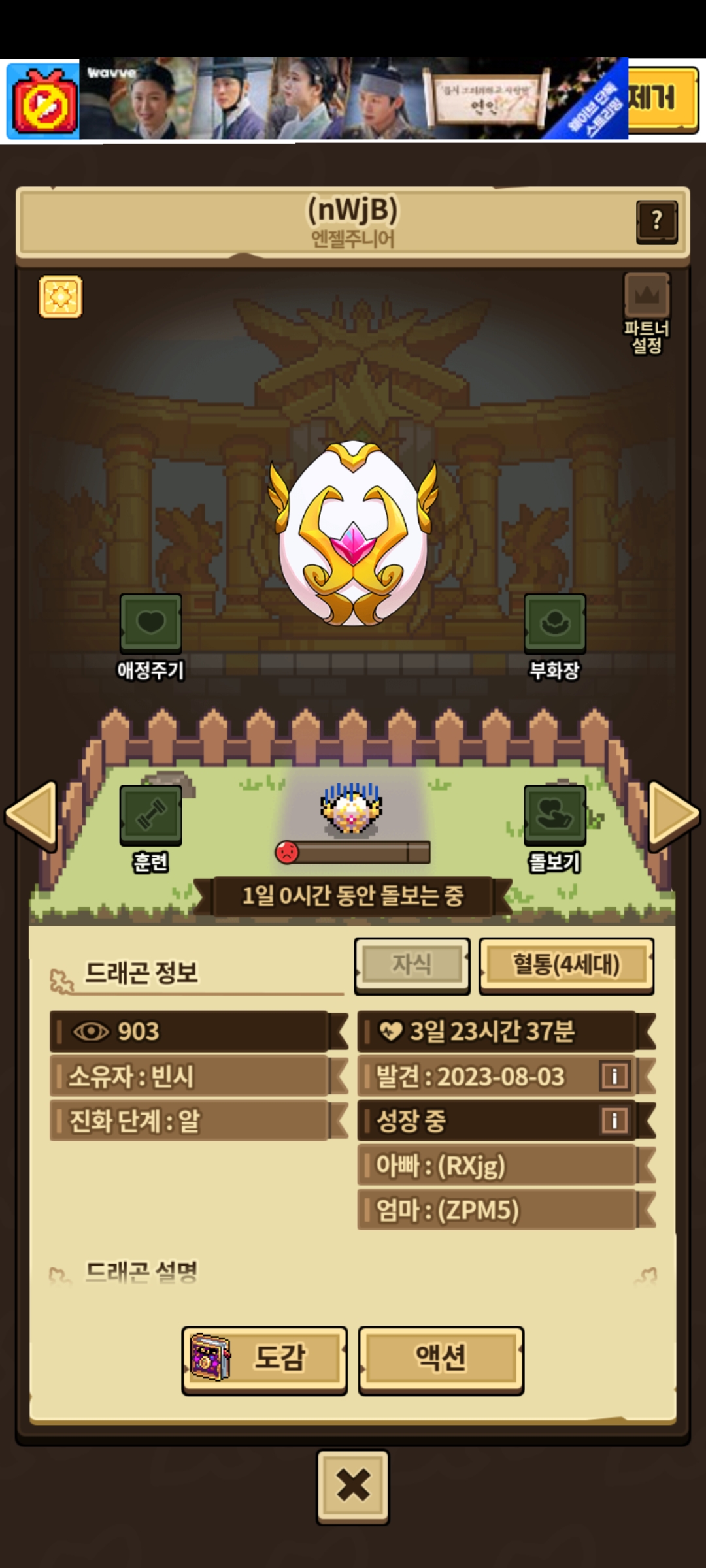Go to next dragon with right arrow

point(673,815)
